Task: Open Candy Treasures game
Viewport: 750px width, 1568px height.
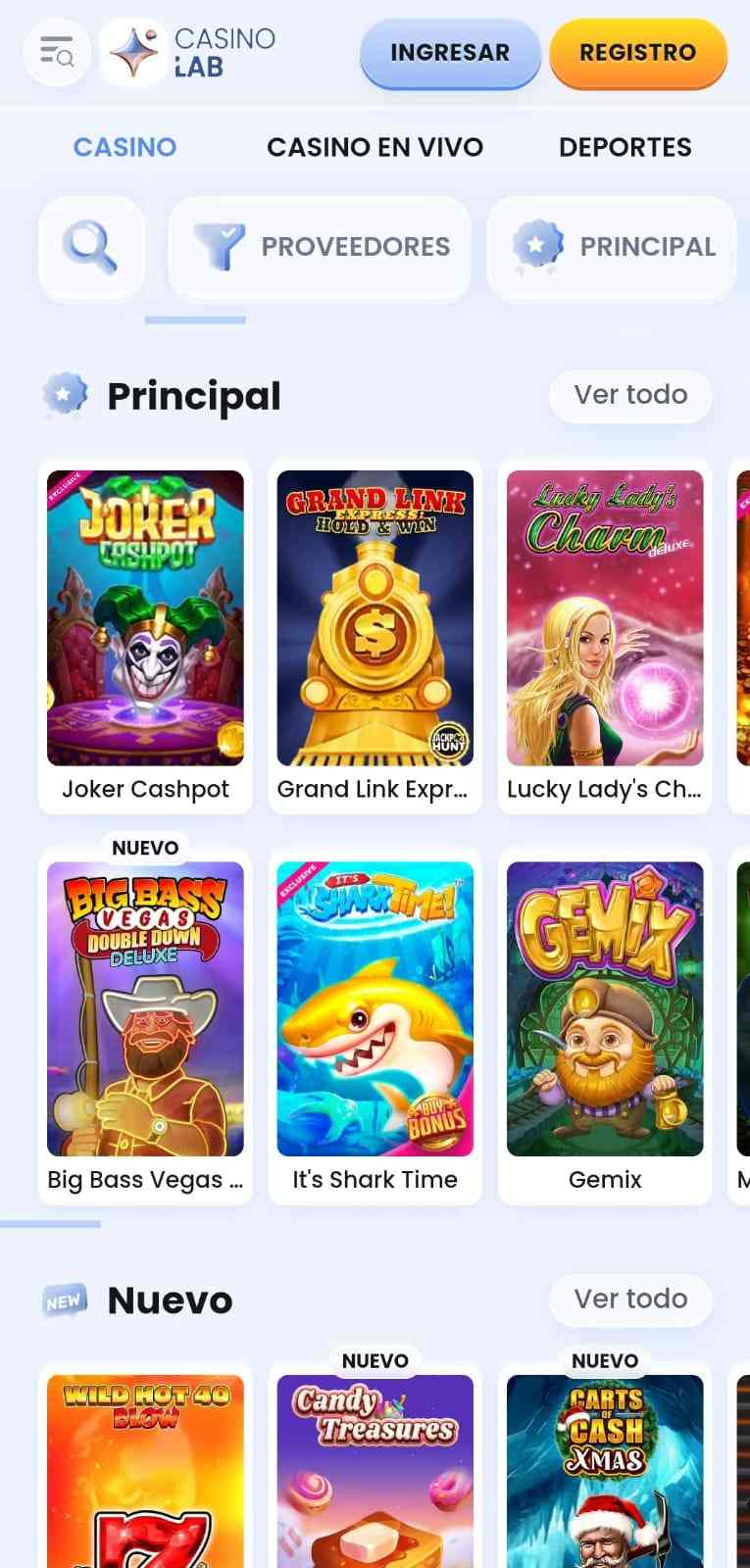Action: [375, 1470]
